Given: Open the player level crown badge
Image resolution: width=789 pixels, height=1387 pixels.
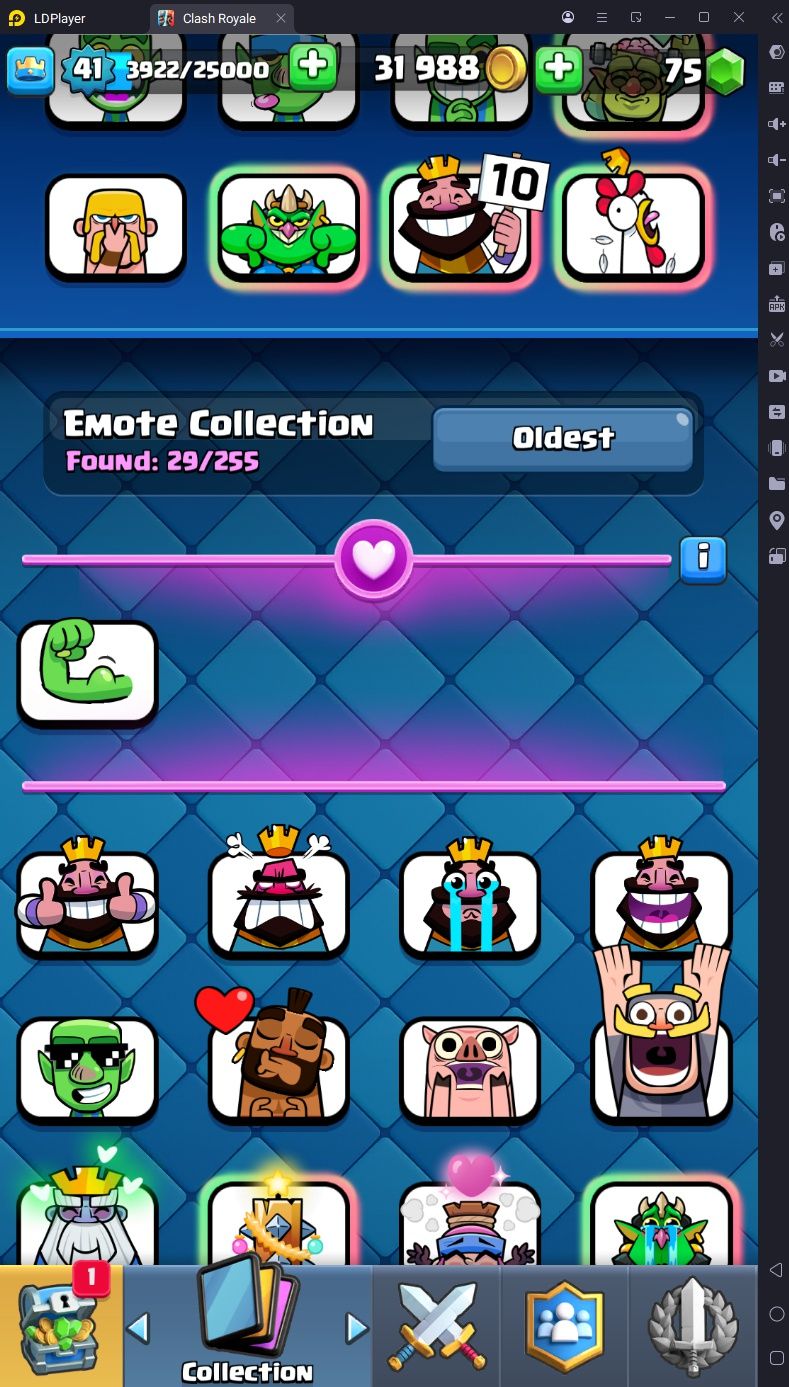Looking at the screenshot, I should tap(29, 69).
